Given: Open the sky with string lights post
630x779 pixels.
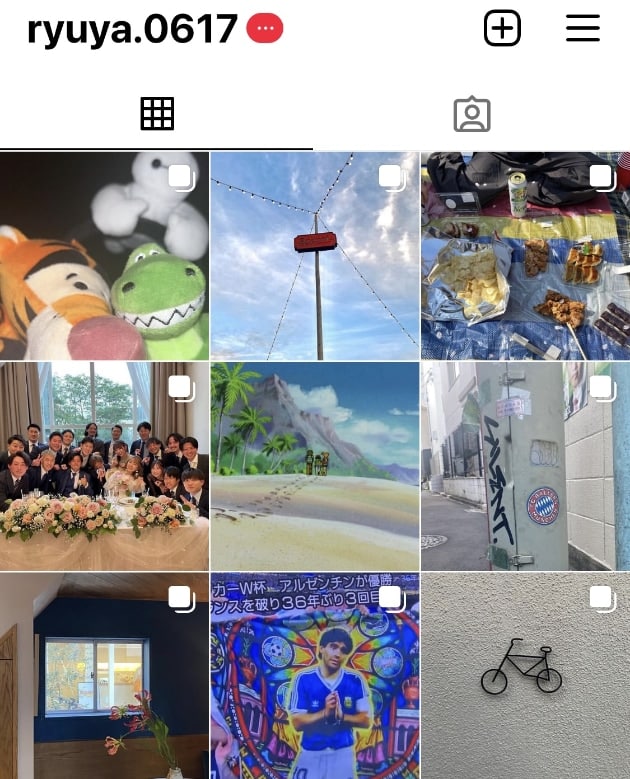Looking at the screenshot, I should pyautogui.click(x=315, y=256).
